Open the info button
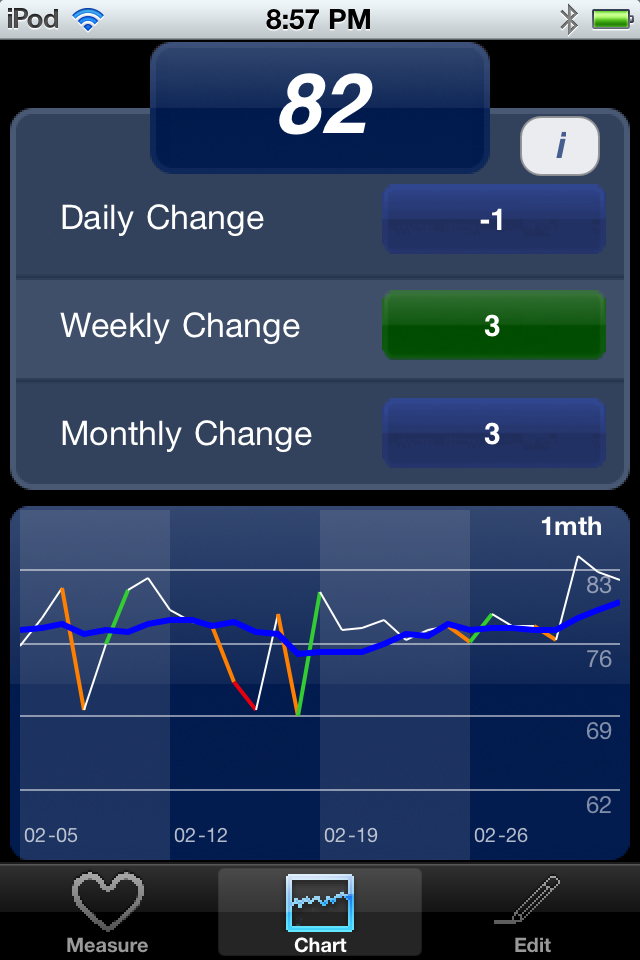The image size is (640, 960). coord(559,146)
